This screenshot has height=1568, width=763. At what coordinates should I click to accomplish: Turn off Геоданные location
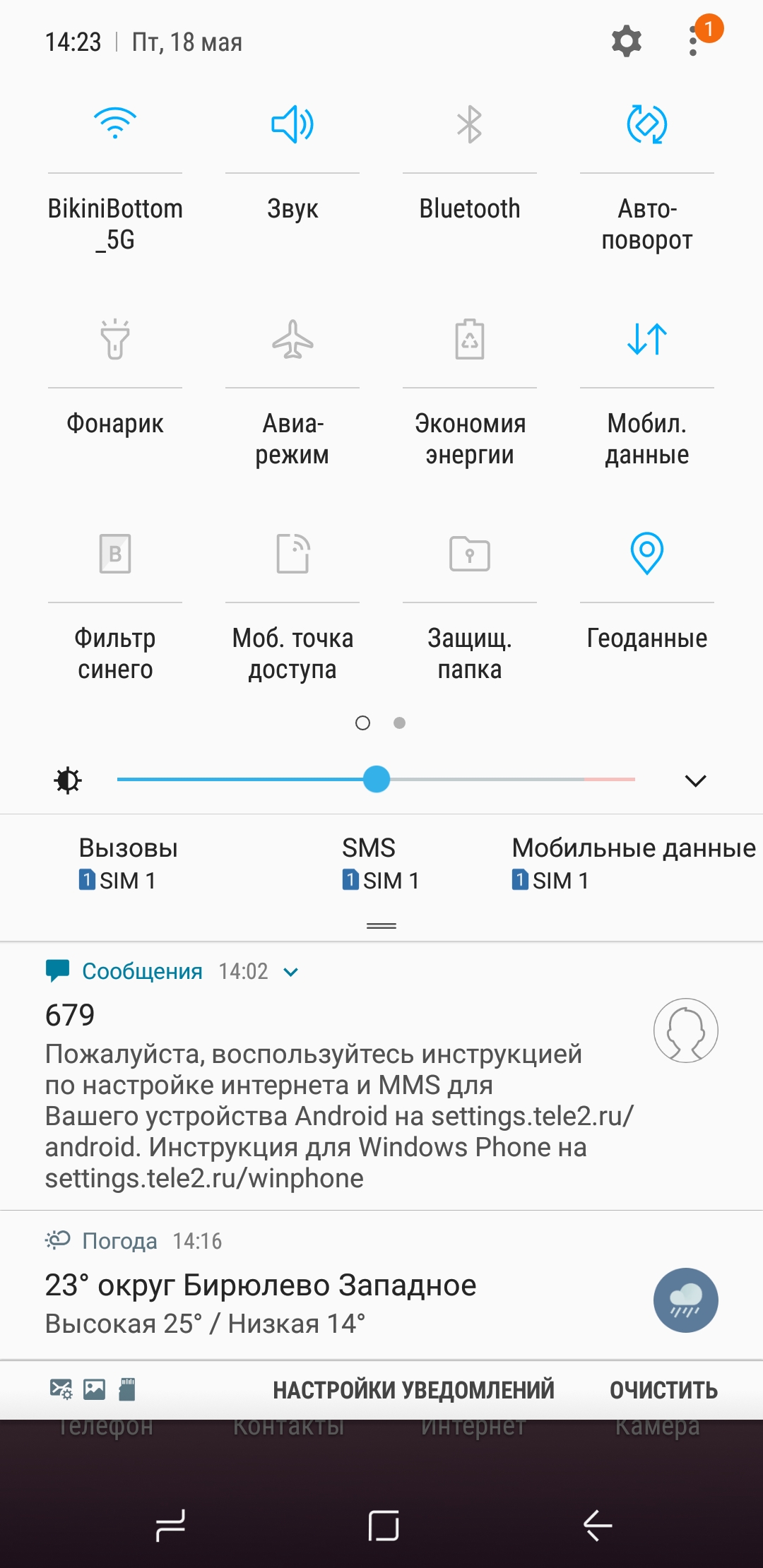[x=646, y=554]
